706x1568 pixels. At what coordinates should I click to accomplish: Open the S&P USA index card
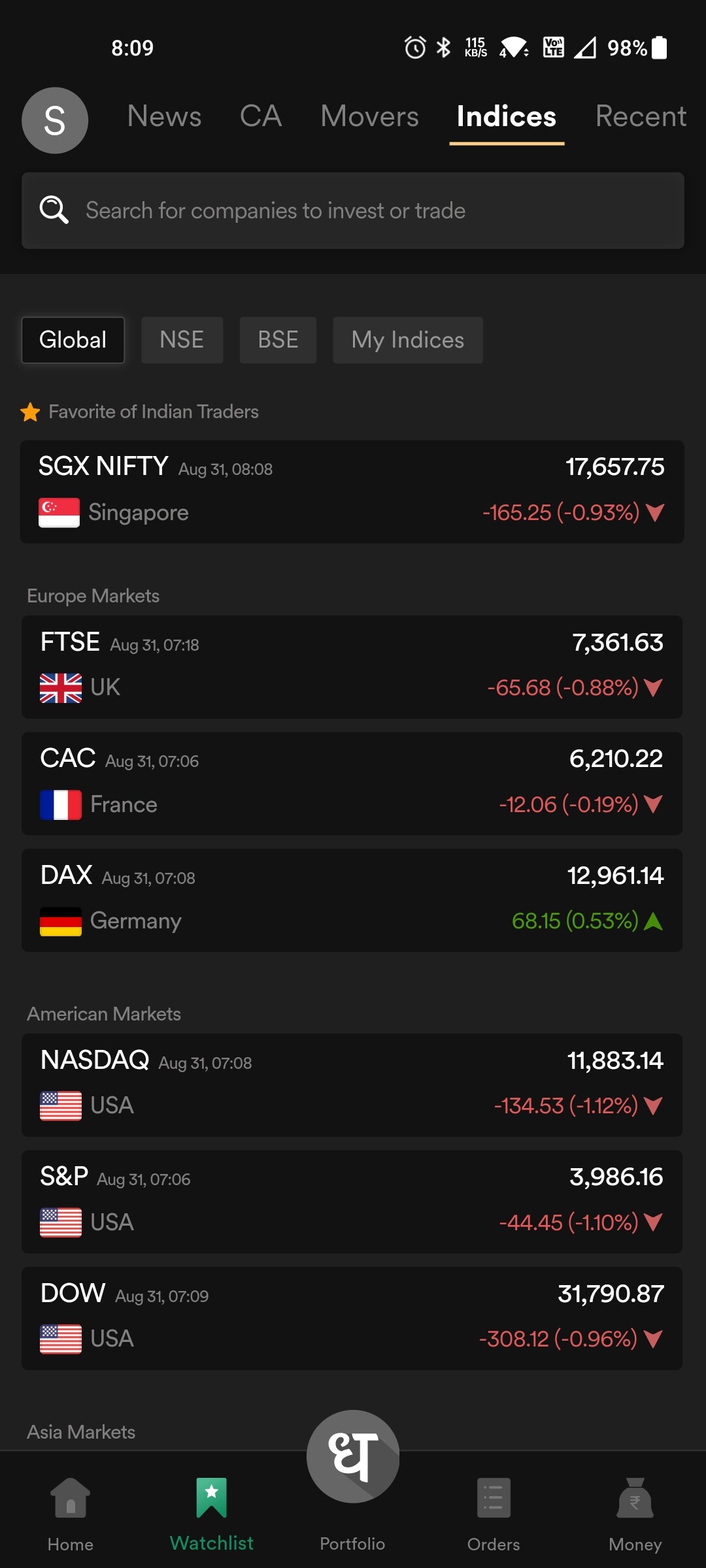(352, 1201)
